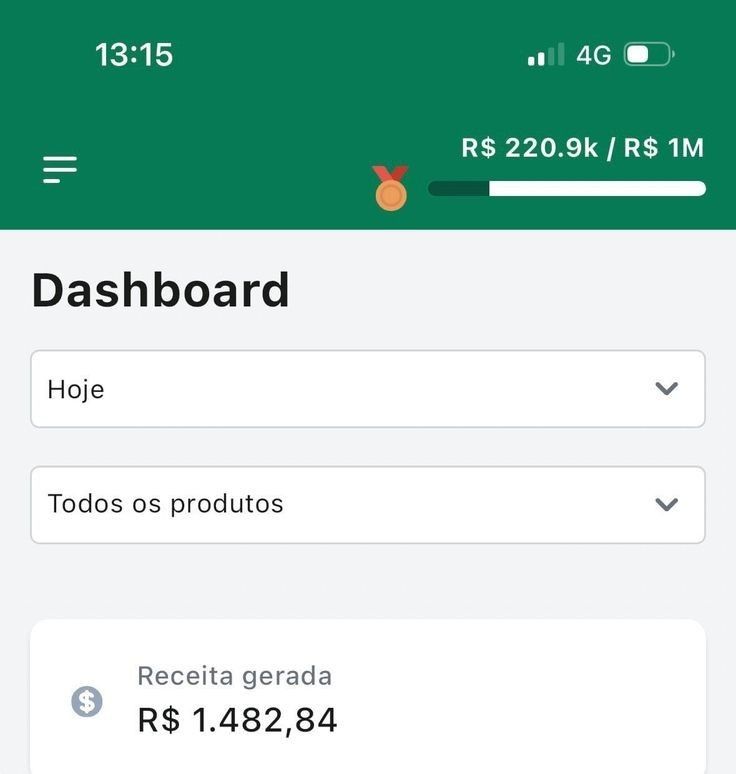Tap the chevron beside Todos os produtos

[x=667, y=505]
